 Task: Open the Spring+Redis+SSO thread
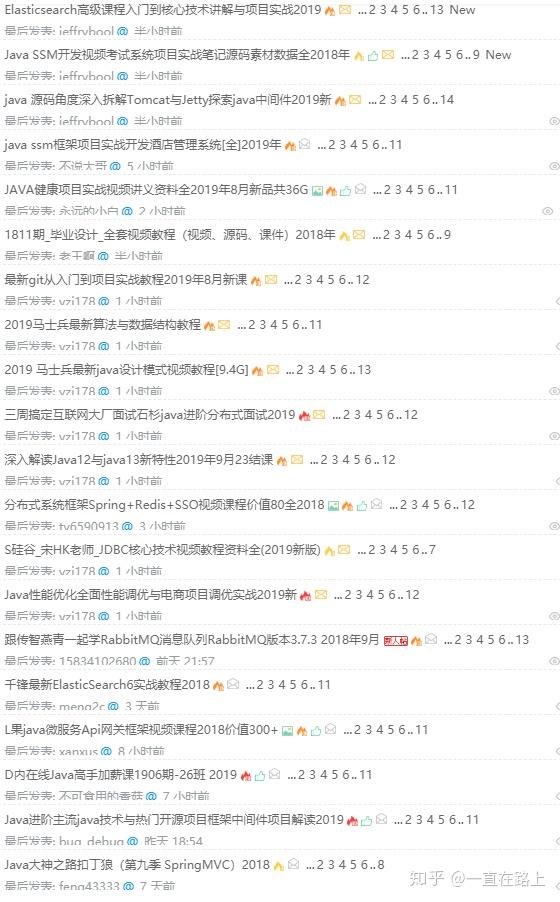(164, 504)
